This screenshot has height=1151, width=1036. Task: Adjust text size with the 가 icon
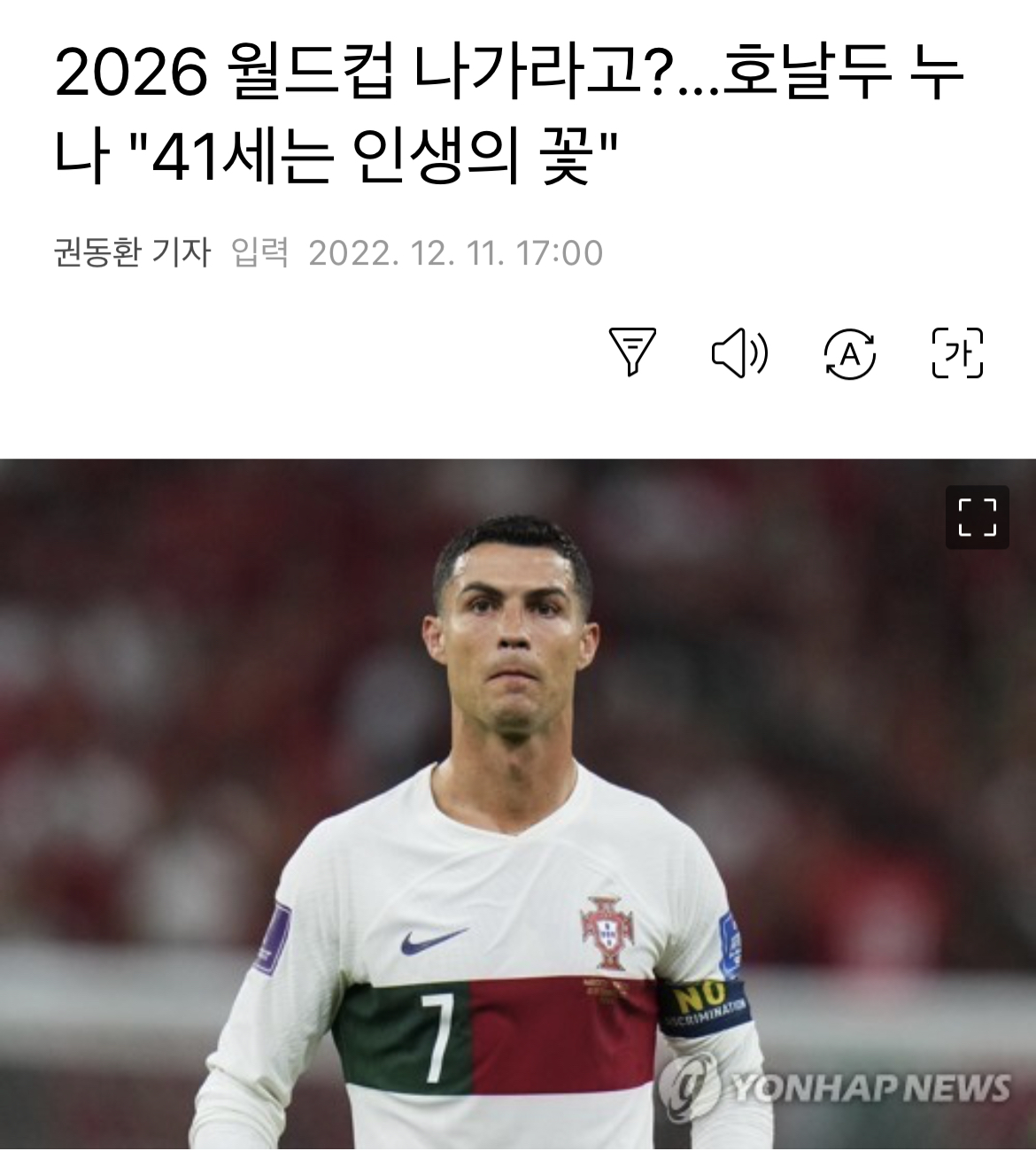(957, 353)
